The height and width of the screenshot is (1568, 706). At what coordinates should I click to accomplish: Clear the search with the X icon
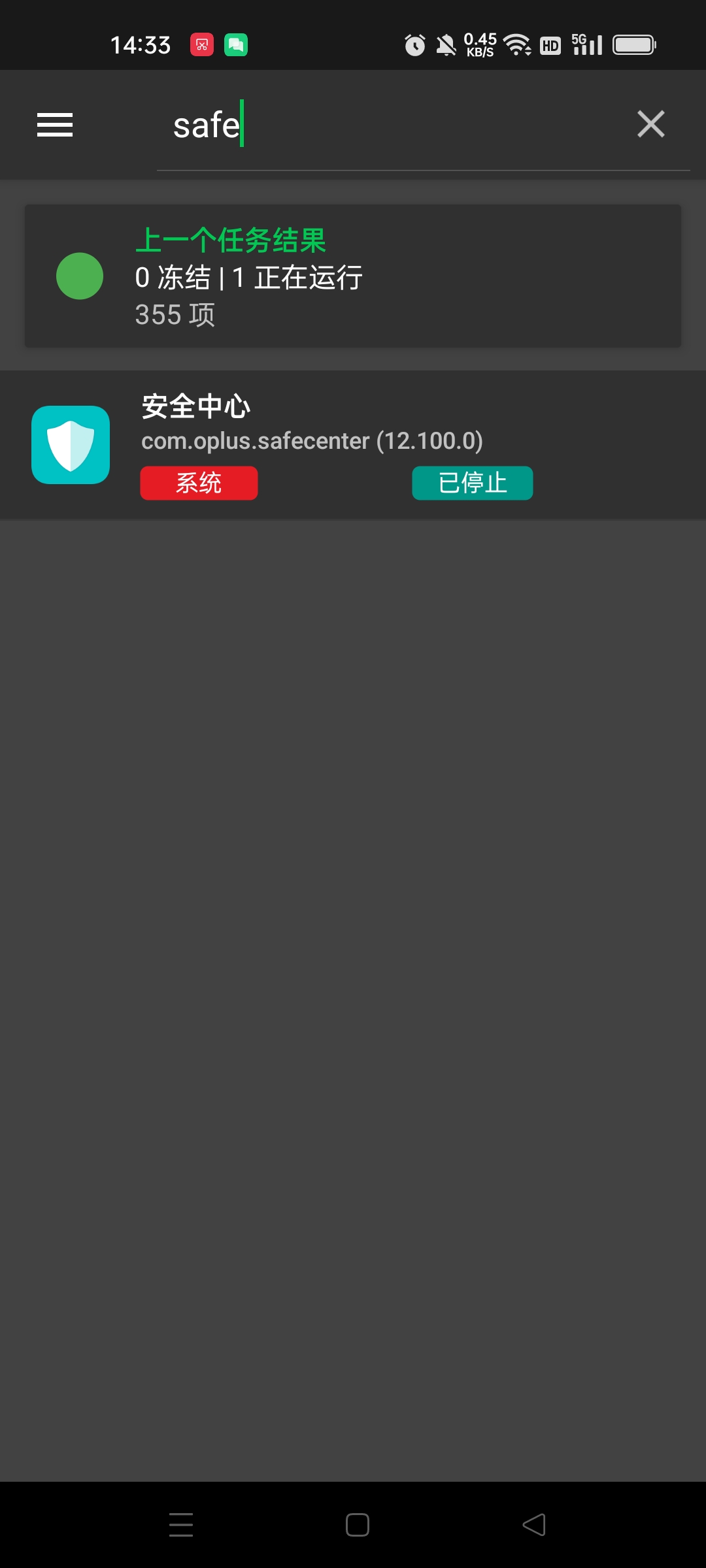pos(650,124)
